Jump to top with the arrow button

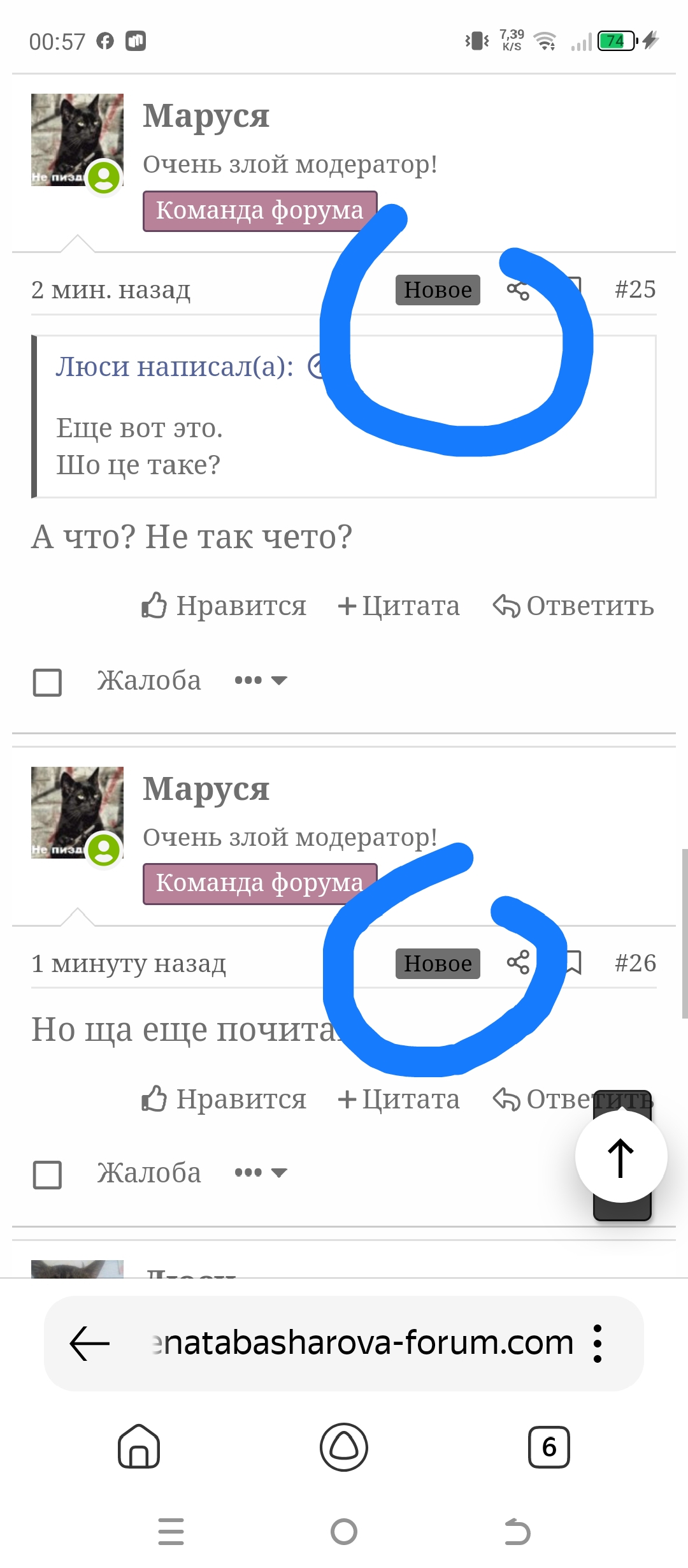click(x=621, y=1156)
